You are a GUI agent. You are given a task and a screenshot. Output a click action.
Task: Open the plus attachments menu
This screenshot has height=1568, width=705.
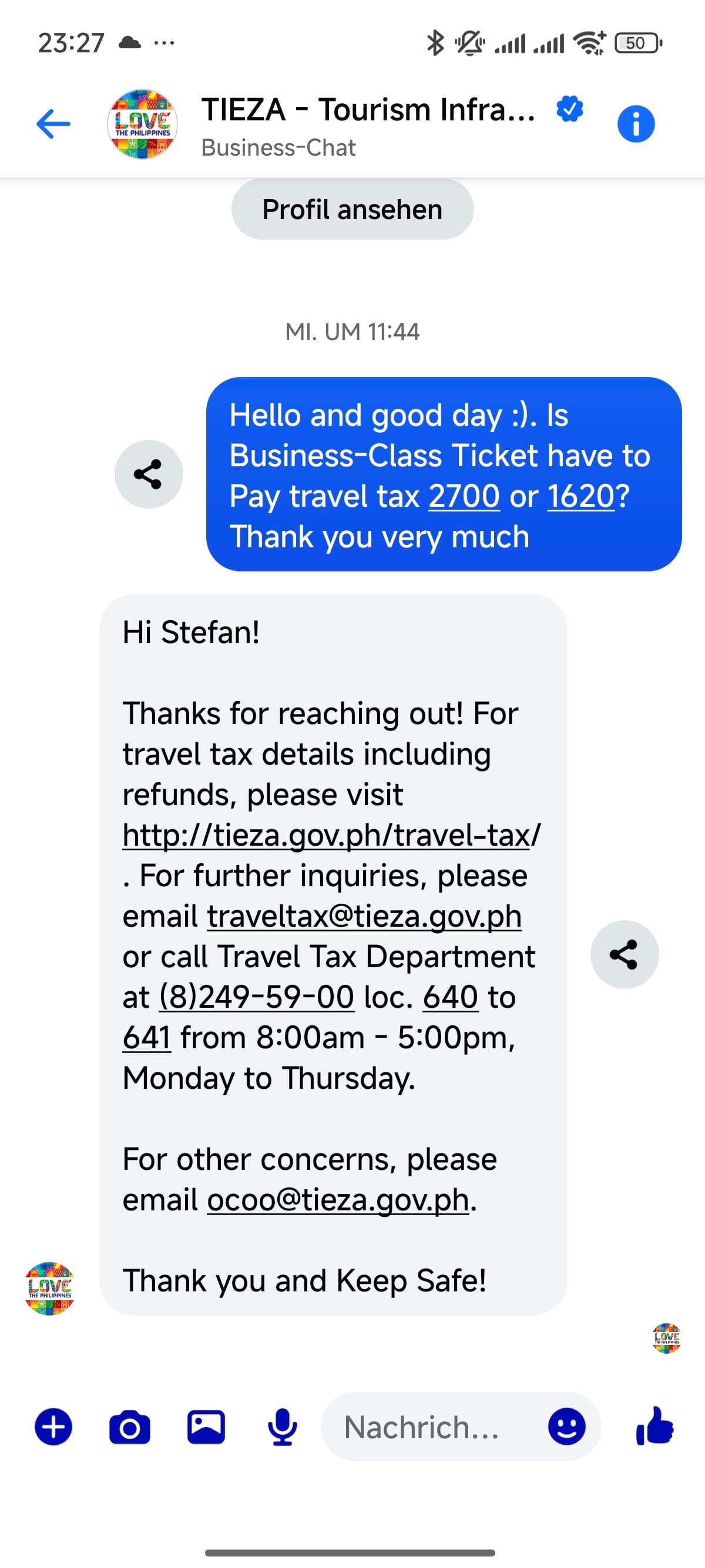53,1427
